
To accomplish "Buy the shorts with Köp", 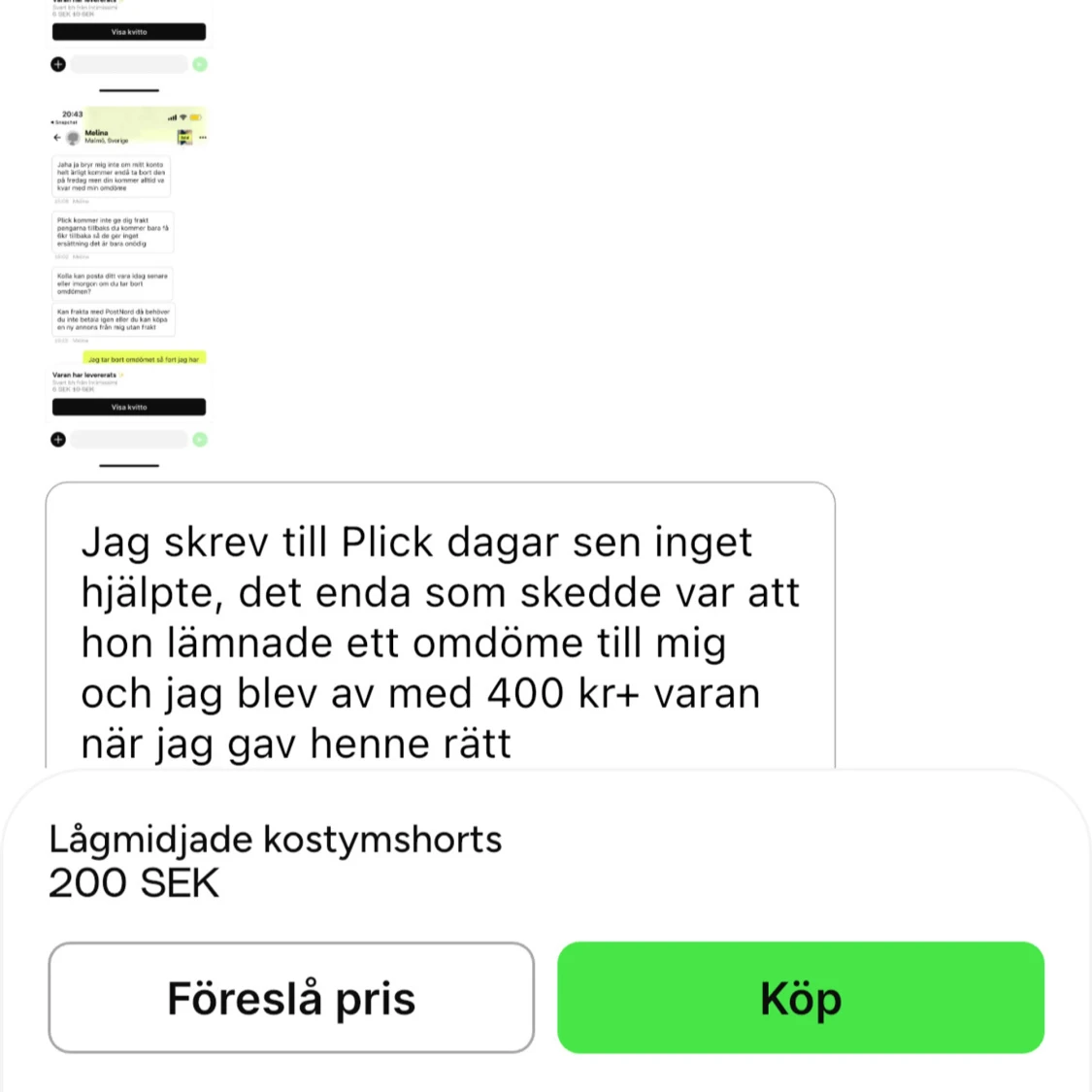I will coord(800,997).
